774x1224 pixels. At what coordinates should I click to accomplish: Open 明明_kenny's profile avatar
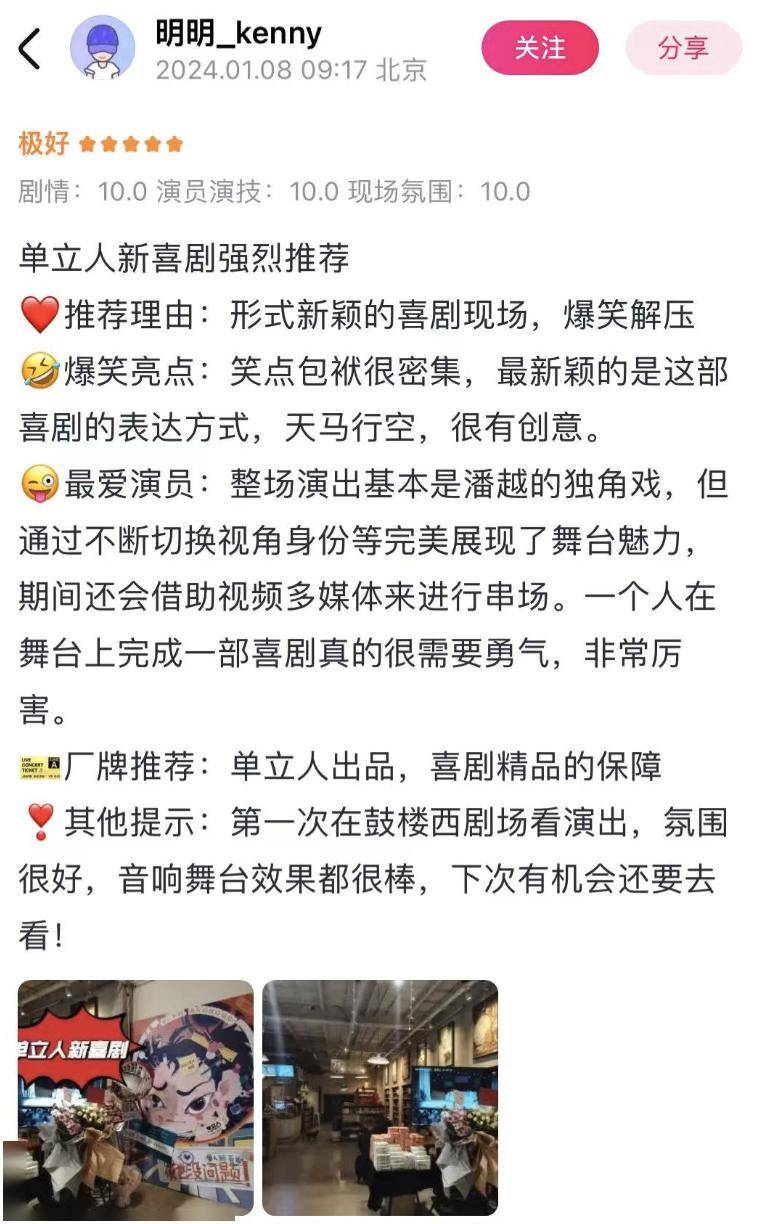pyautogui.click(x=103, y=47)
